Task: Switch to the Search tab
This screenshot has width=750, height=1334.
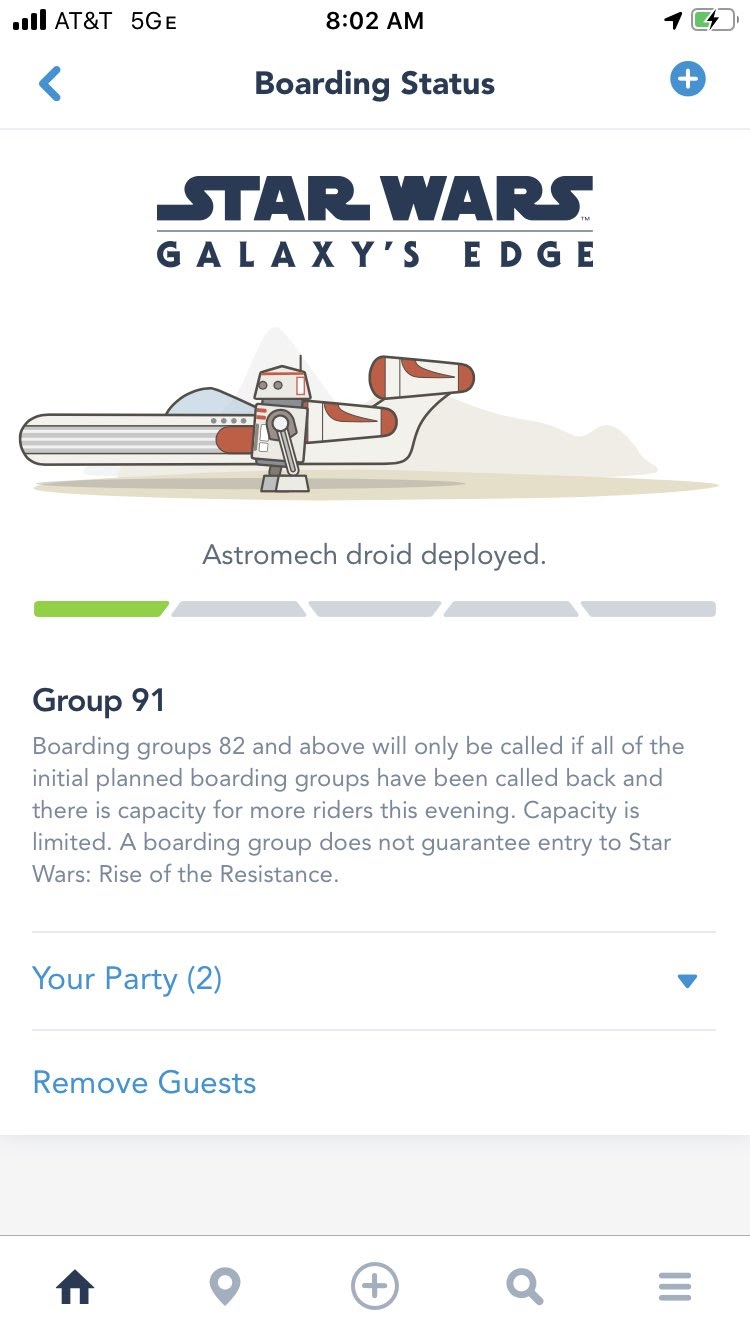Action: [524, 1286]
